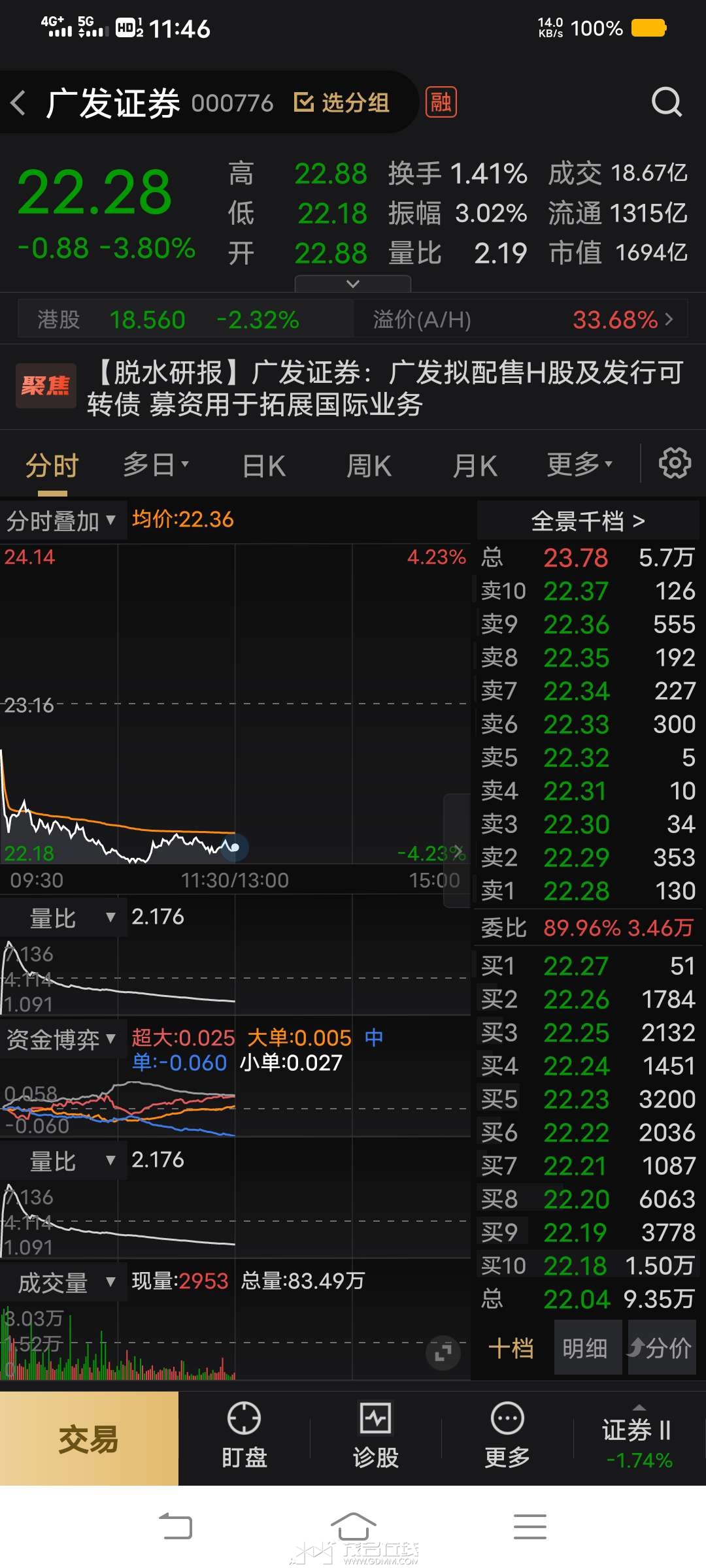This screenshot has width=706, height=1568.
Task: Switch to 日K chart tab
Action: coord(263,466)
